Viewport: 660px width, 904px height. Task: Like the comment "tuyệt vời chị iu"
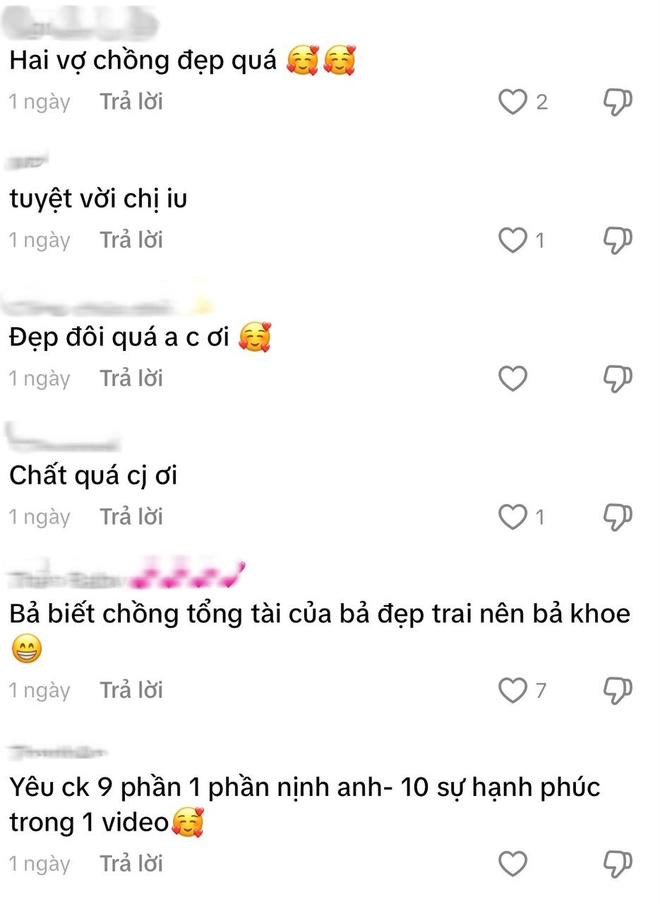(513, 240)
